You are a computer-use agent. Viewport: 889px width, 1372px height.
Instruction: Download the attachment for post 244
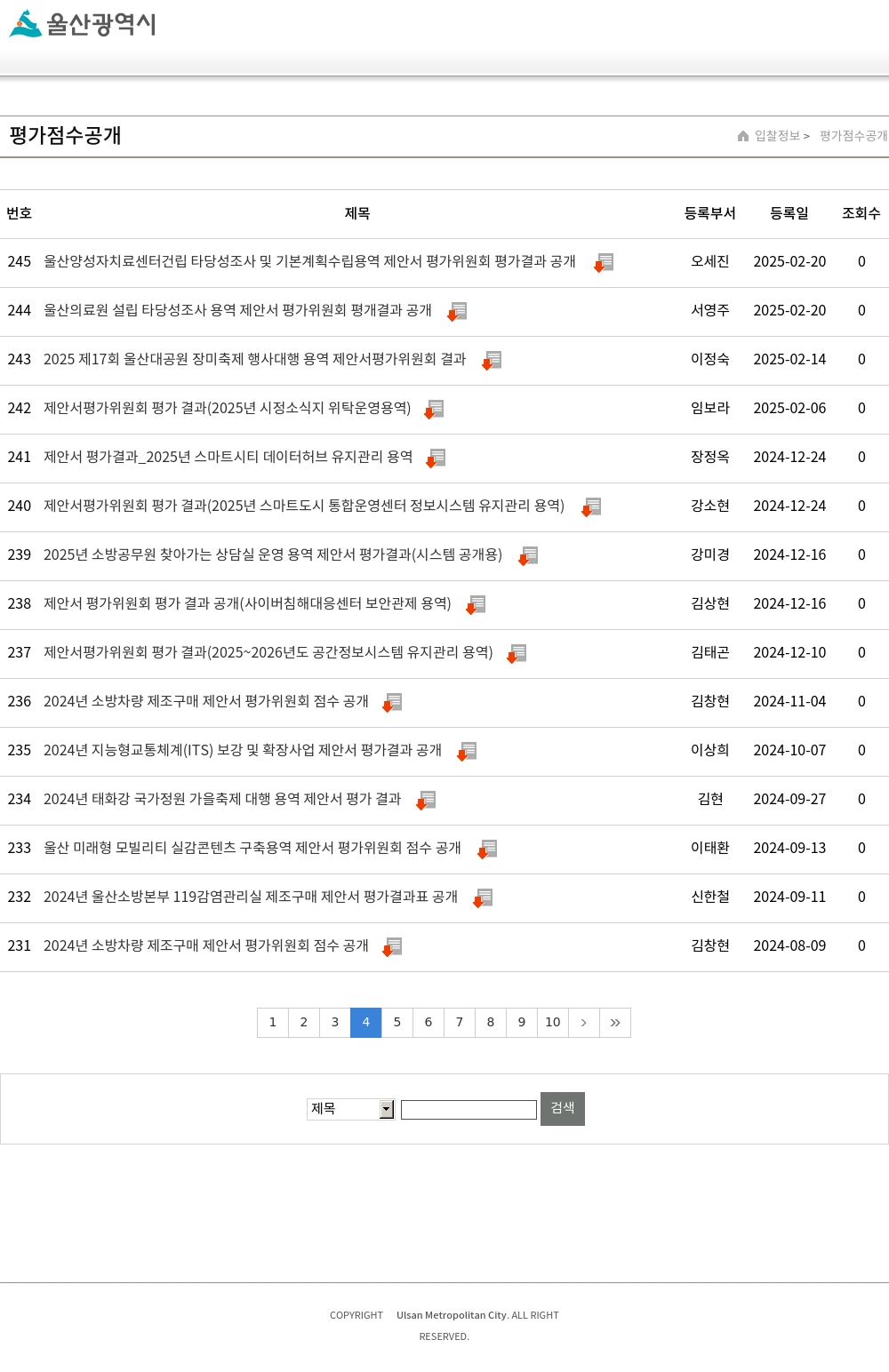[457, 311]
